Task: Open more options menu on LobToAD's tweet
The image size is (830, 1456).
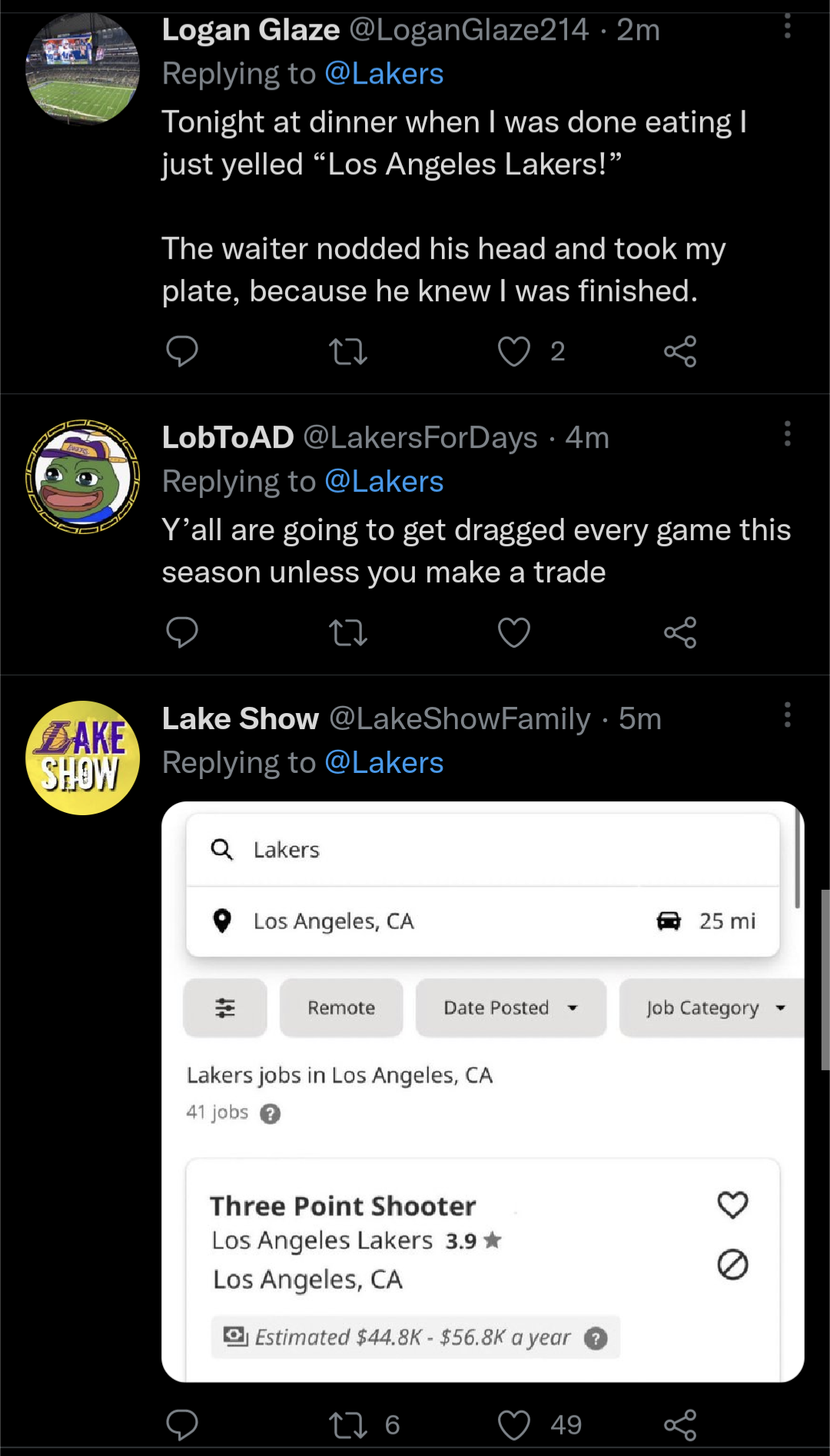Action: pos(786,434)
